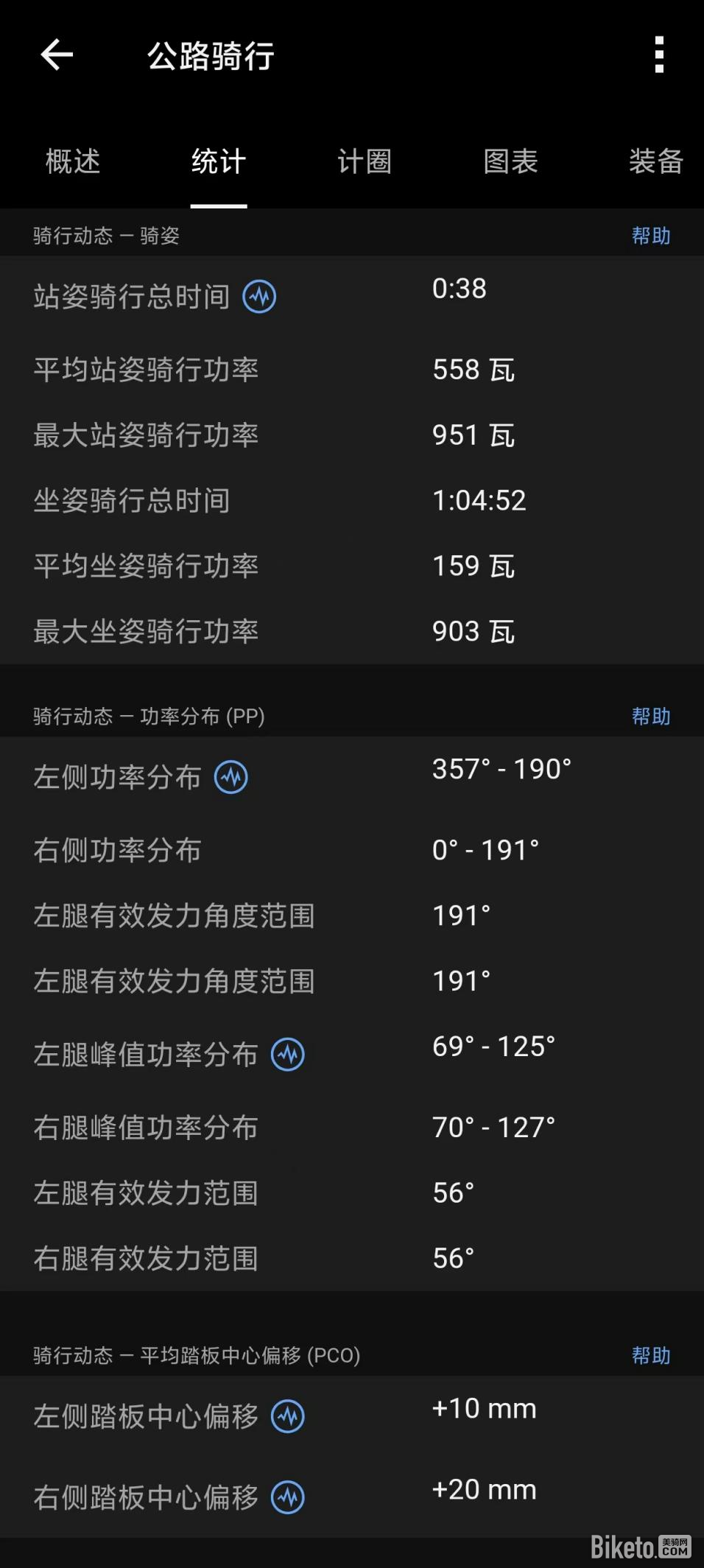The width and height of the screenshot is (704, 1568).
Task: Switch to the 概述 tab
Action: tap(73, 161)
